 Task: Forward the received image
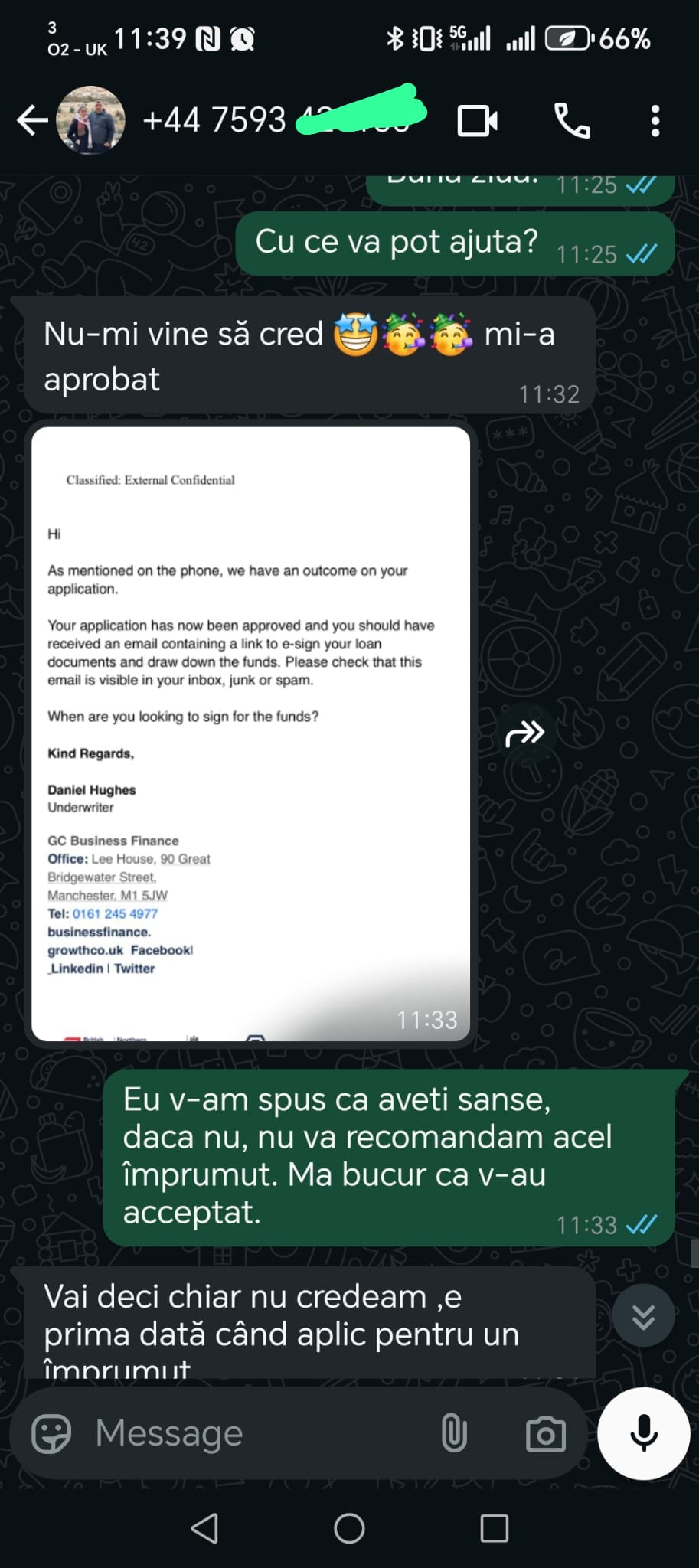coord(524,733)
